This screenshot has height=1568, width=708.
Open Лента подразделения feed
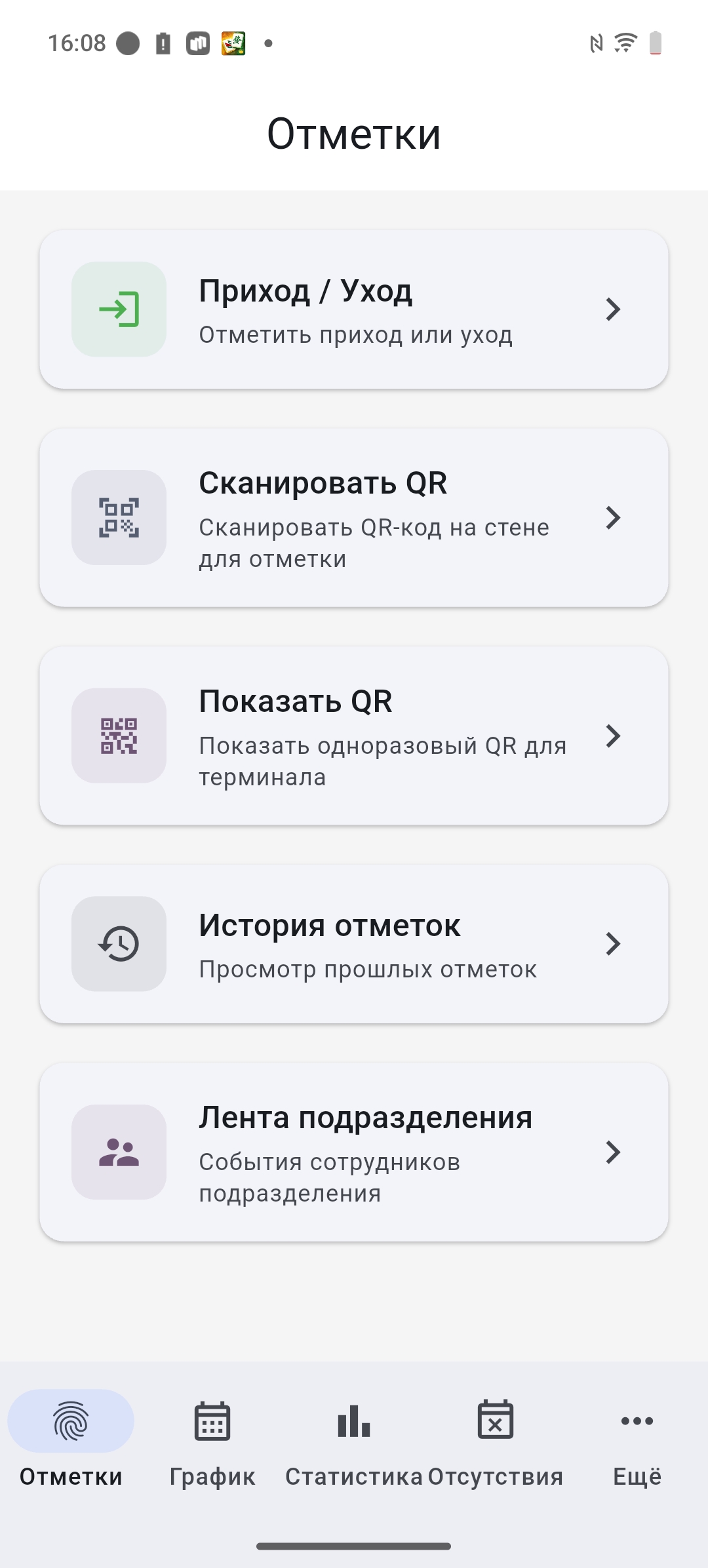pyautogui.click(x=354, y=1152)
